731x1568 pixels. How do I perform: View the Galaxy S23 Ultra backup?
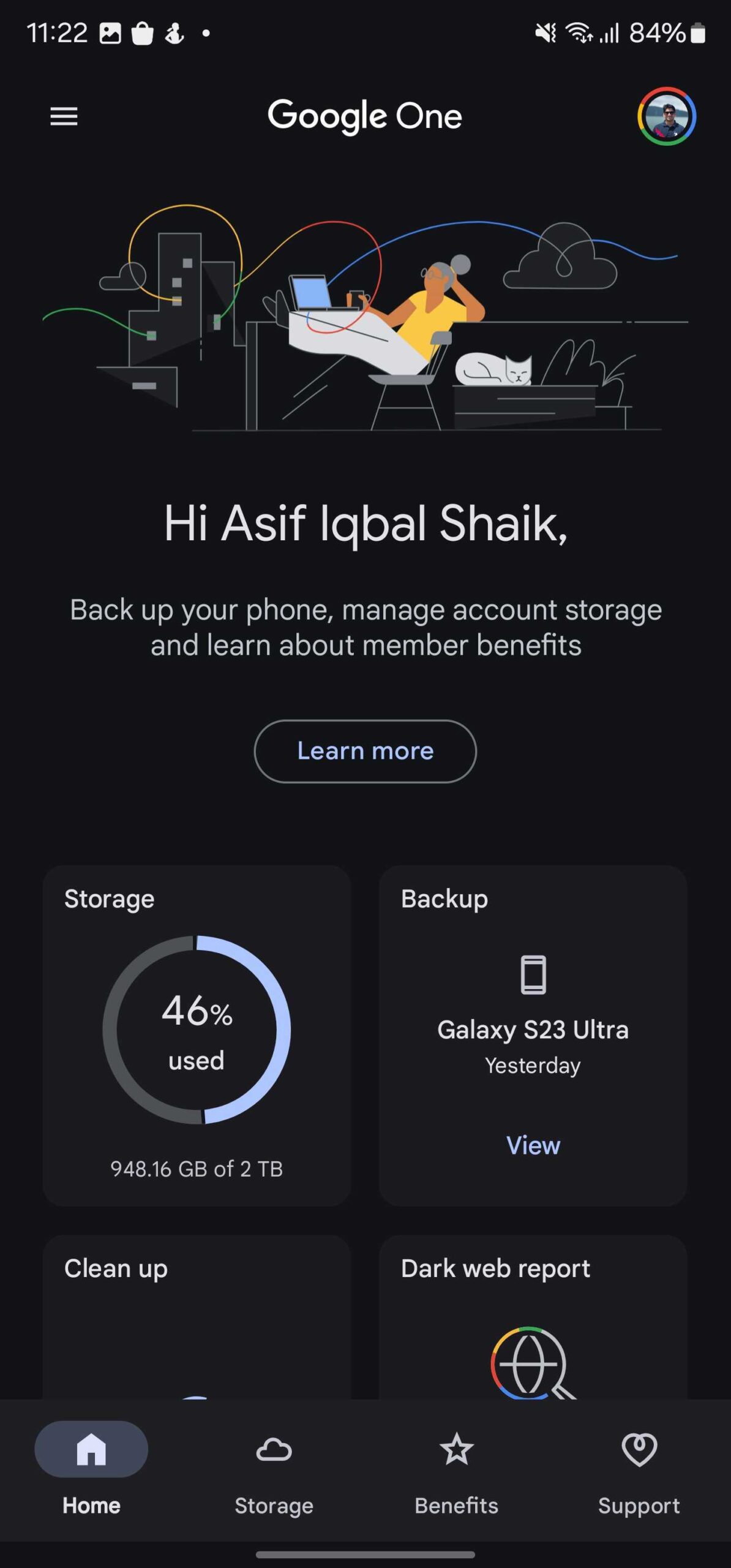click(533, 1145)
